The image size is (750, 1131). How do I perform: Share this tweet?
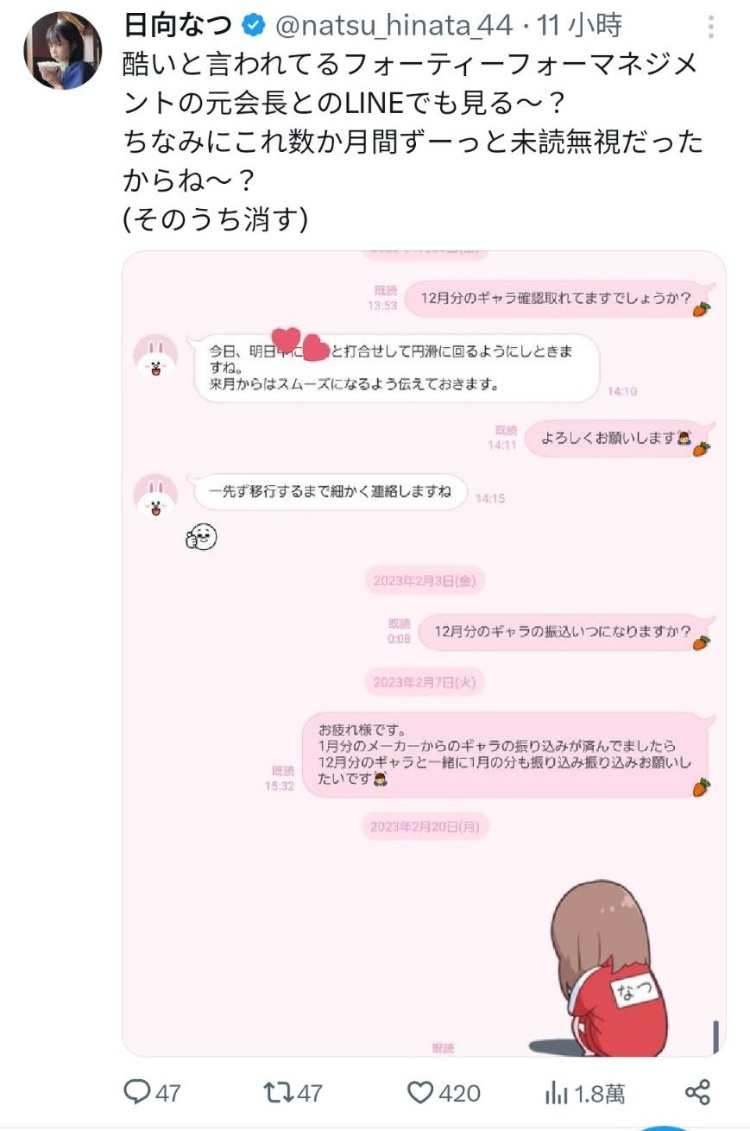pos(697,1092)
